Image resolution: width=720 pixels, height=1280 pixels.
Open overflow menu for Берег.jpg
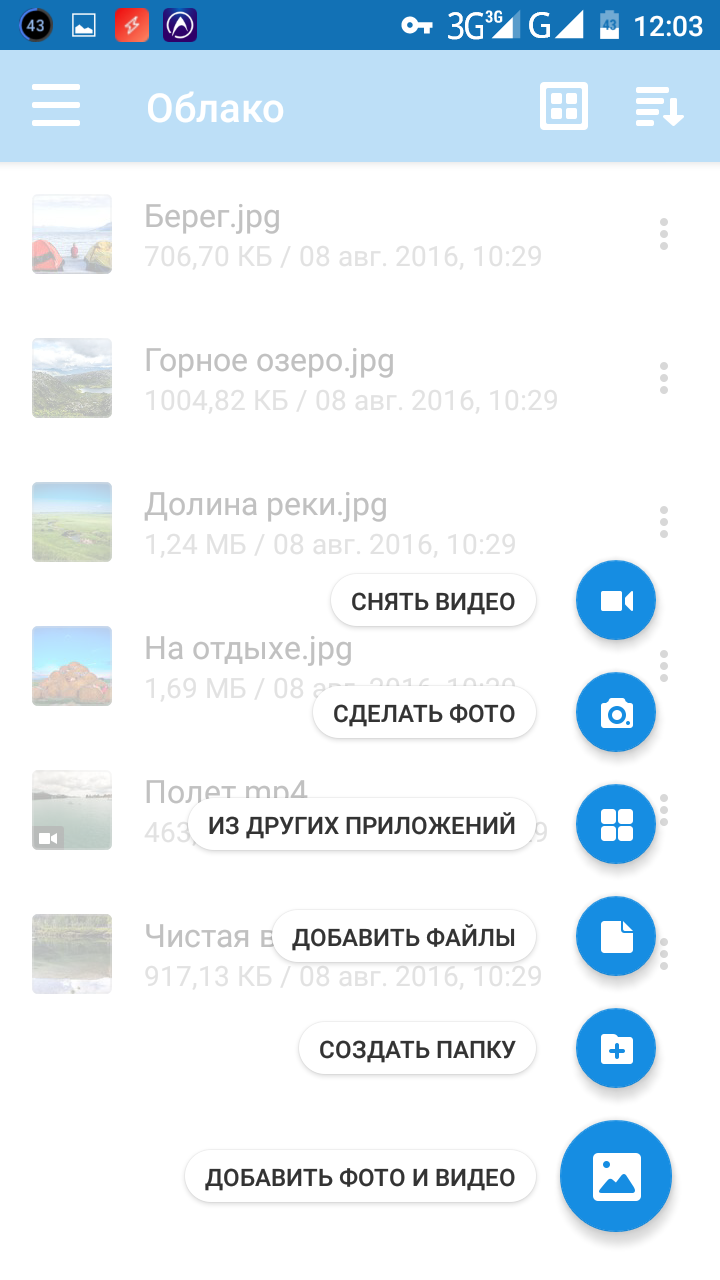click(x=663, y=234)
